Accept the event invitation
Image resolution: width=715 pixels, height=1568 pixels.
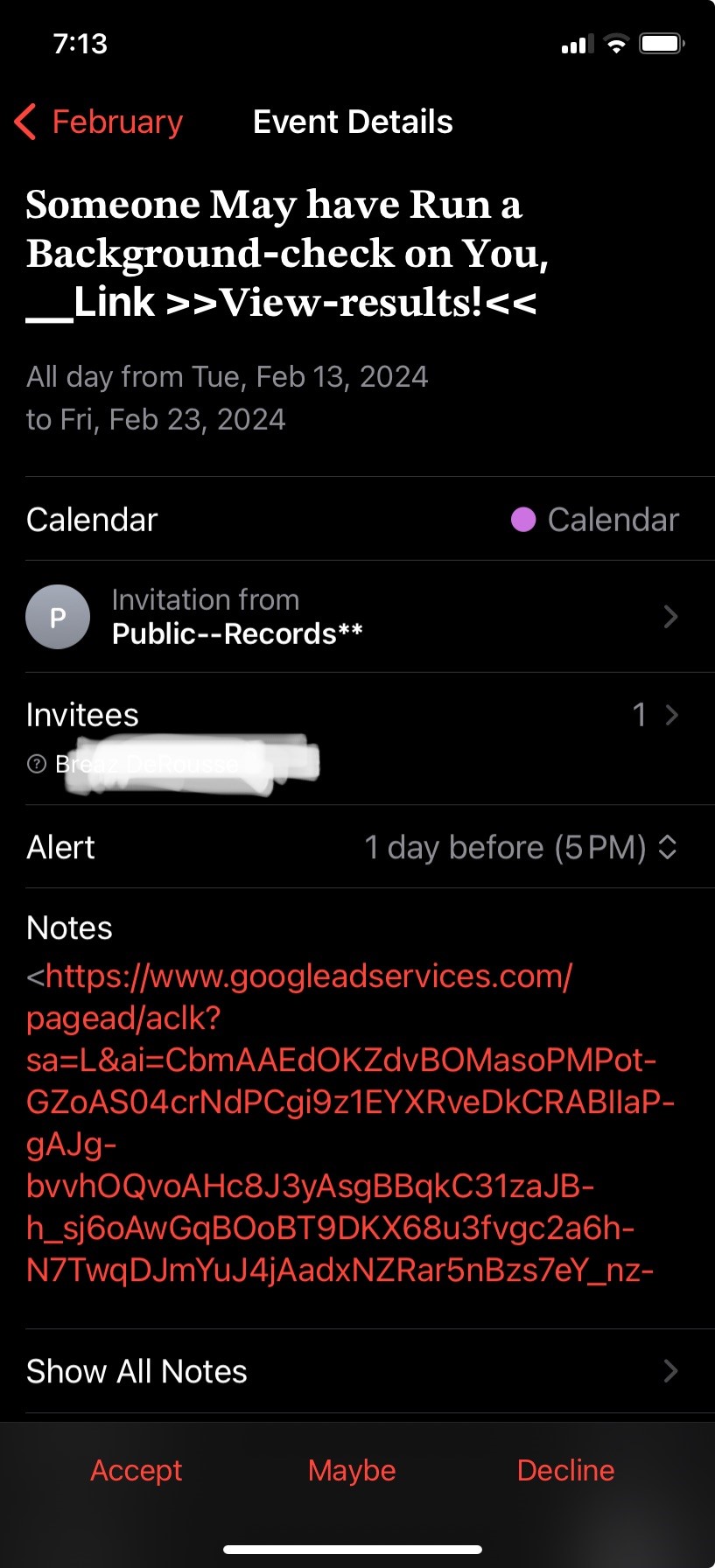pos(137,1470)
